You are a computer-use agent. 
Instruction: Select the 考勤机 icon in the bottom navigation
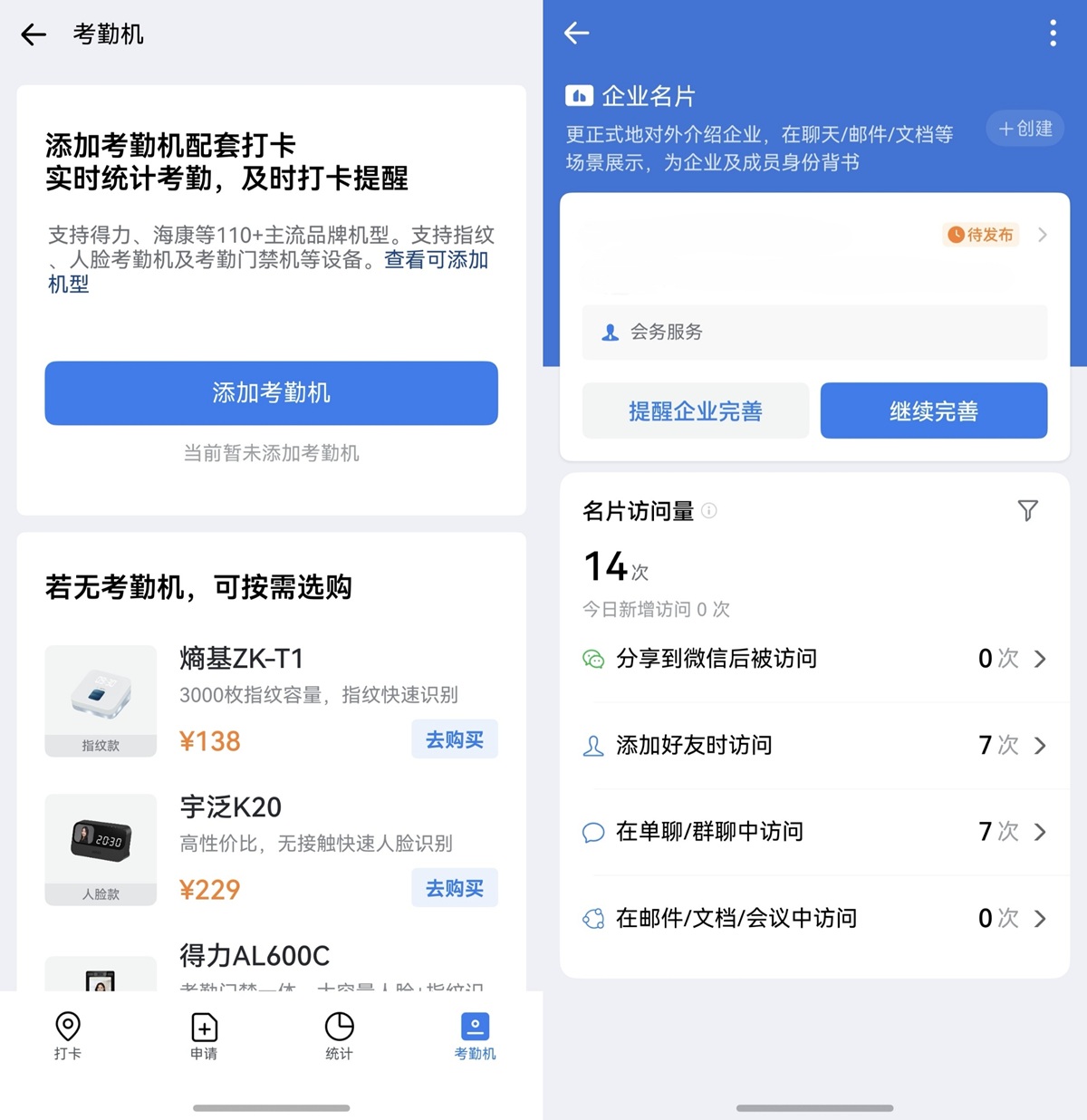click(x=475, y=1036)
